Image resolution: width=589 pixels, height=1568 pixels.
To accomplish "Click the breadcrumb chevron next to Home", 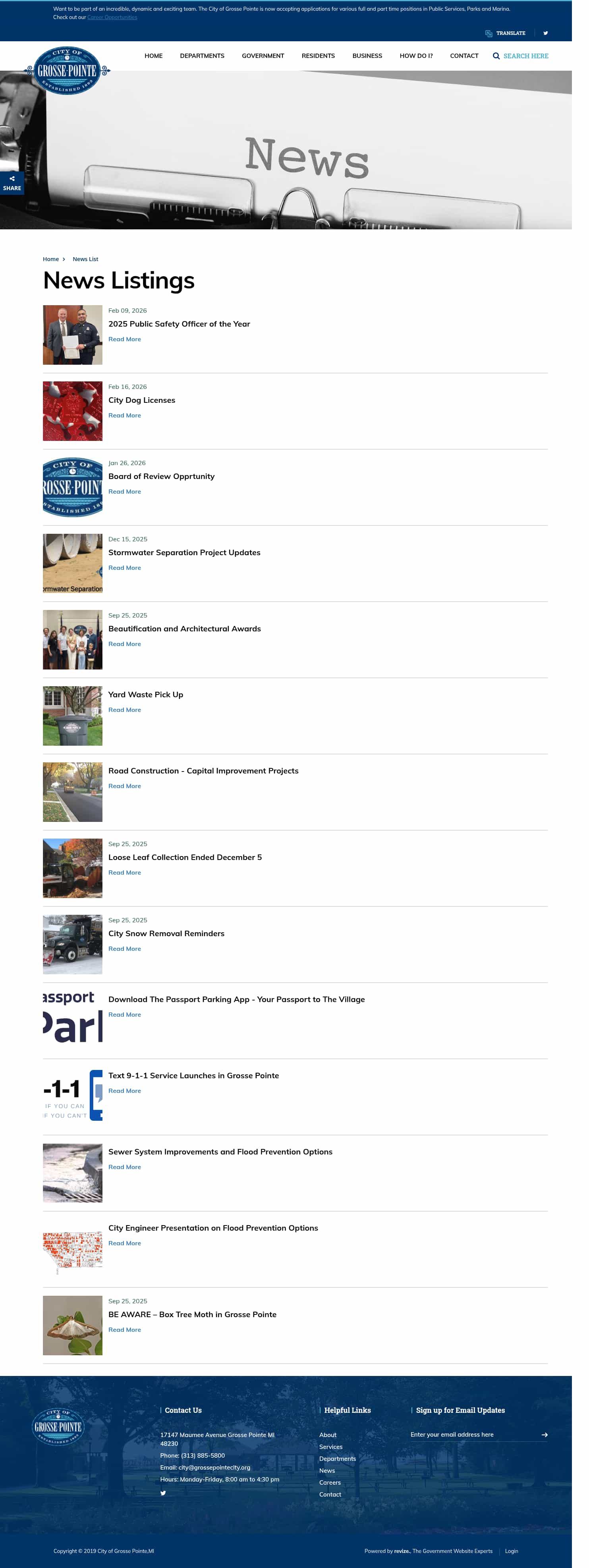I will pos(64,259).
